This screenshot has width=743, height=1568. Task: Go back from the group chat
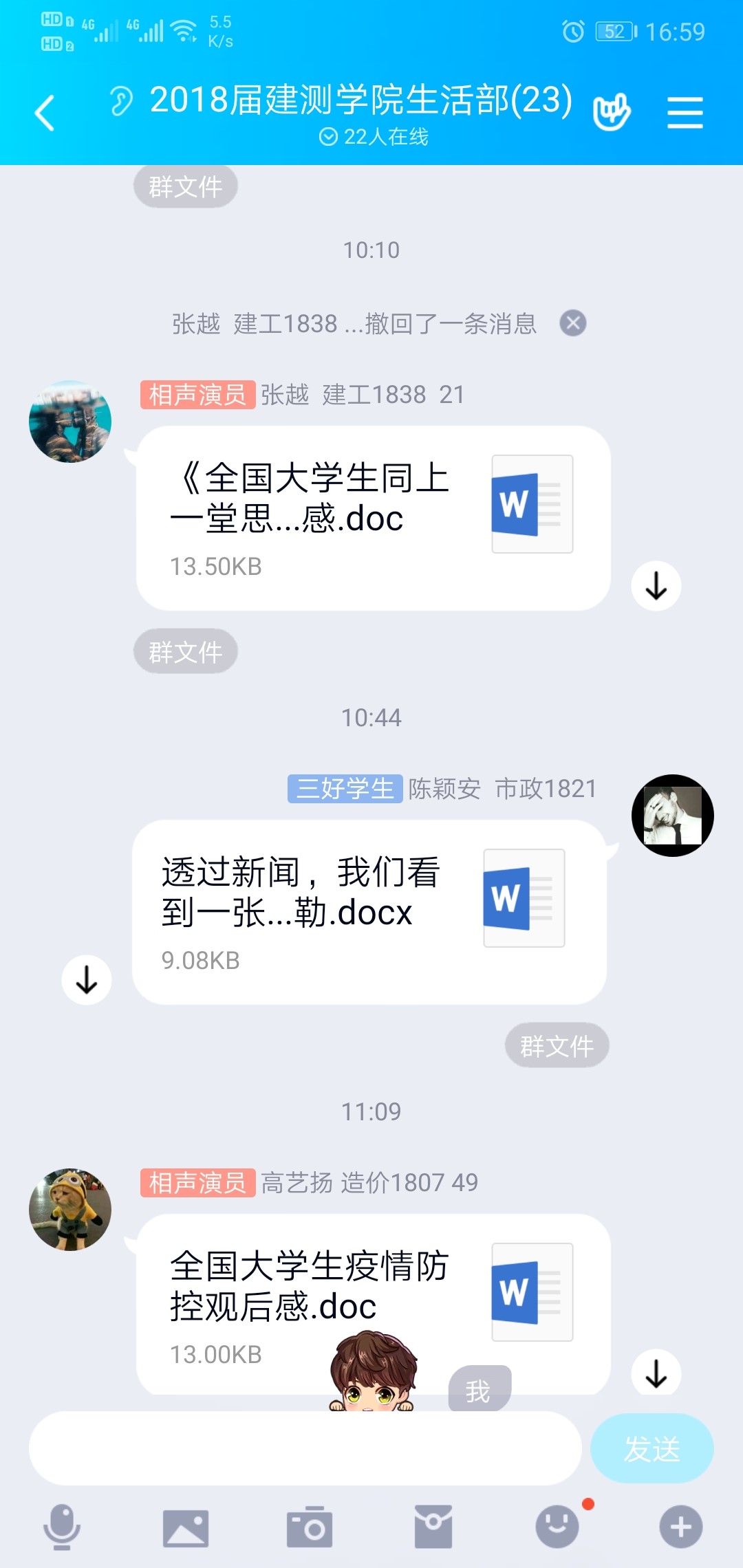[x=45, y=113]
